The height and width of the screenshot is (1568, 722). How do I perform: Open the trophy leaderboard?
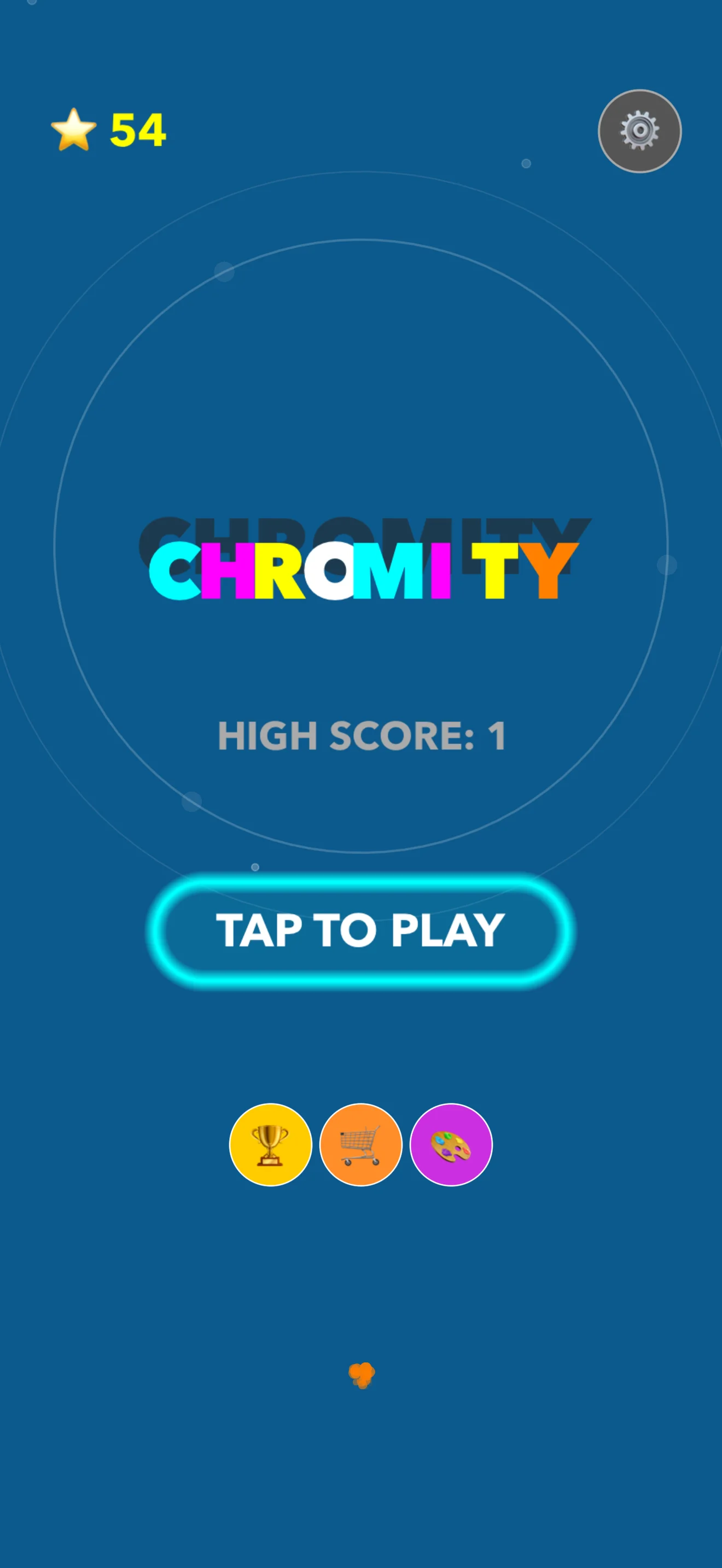270,1144
